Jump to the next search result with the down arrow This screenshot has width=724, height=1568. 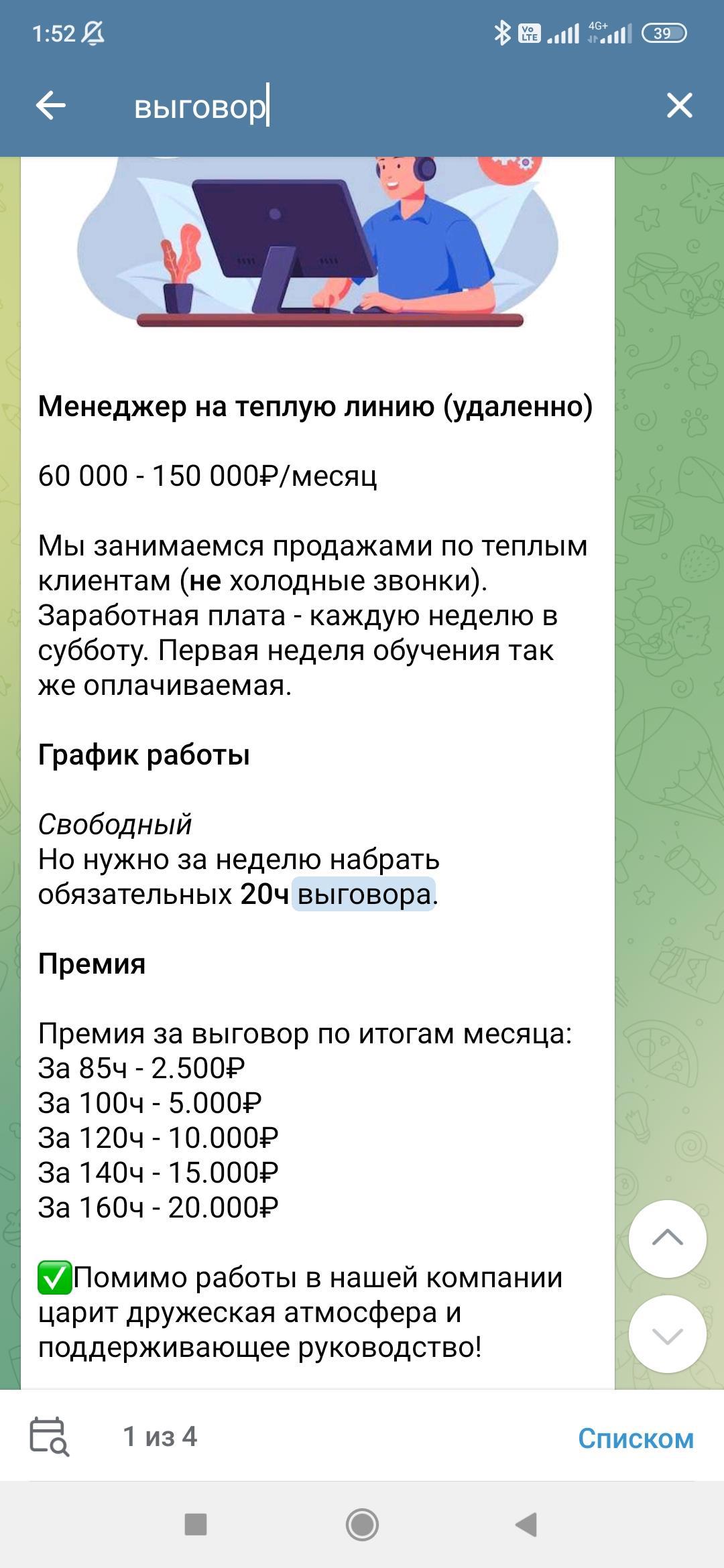[667, 1335]
